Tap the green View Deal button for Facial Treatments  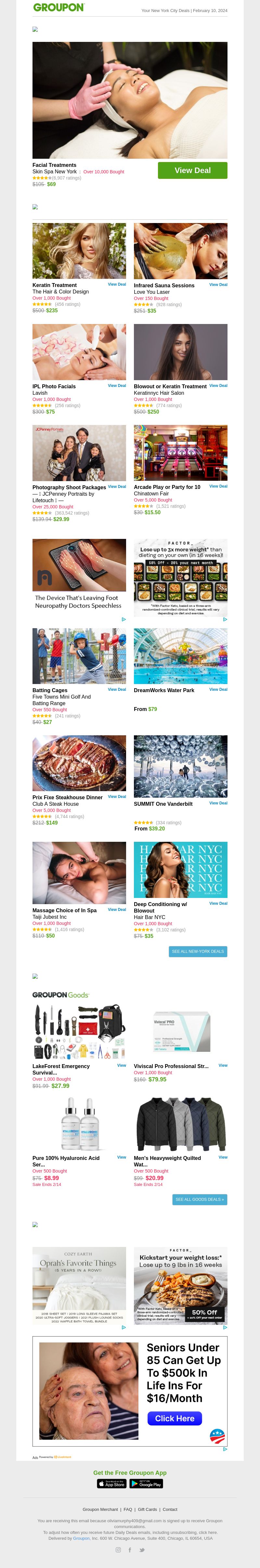[192, 170]
